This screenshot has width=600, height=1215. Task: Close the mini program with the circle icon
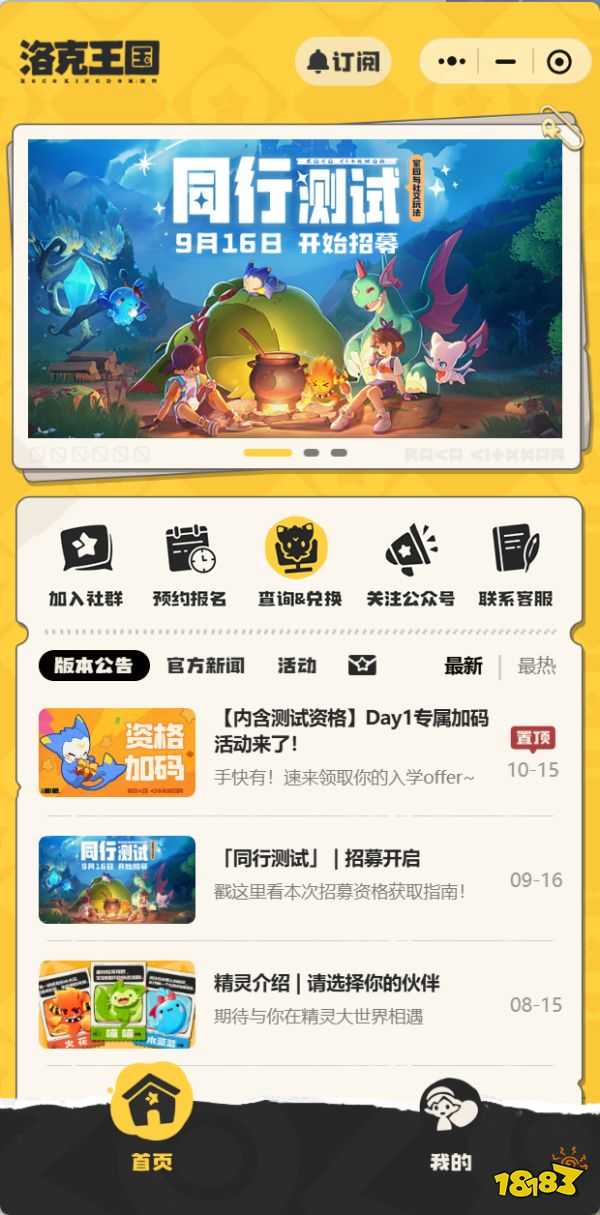[x=558, y=62]
